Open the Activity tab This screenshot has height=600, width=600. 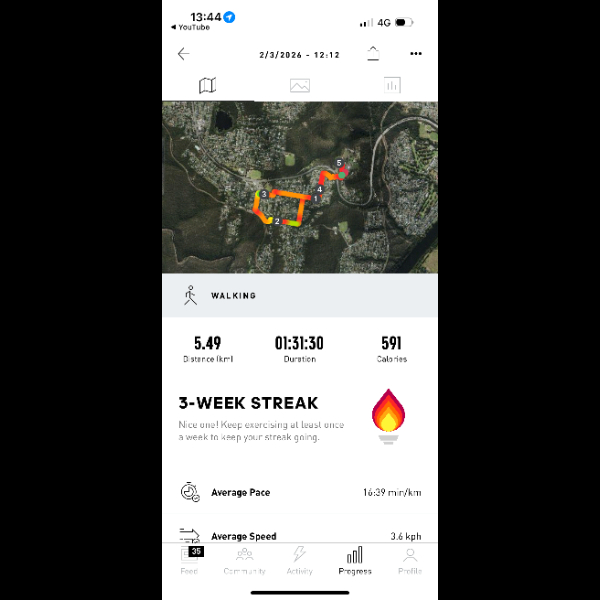299,560
